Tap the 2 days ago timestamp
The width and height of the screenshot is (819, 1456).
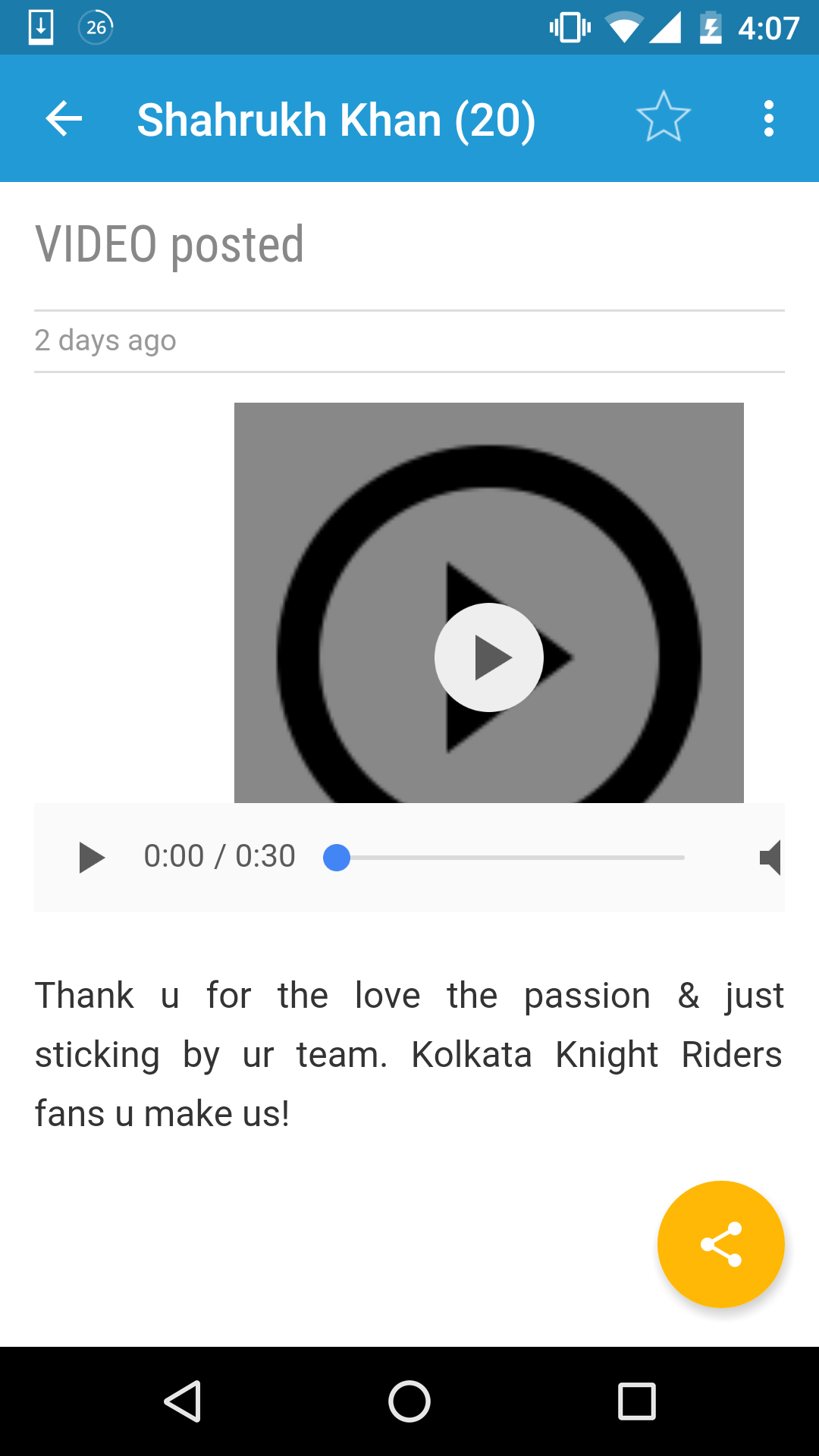(x=105, y=340)
